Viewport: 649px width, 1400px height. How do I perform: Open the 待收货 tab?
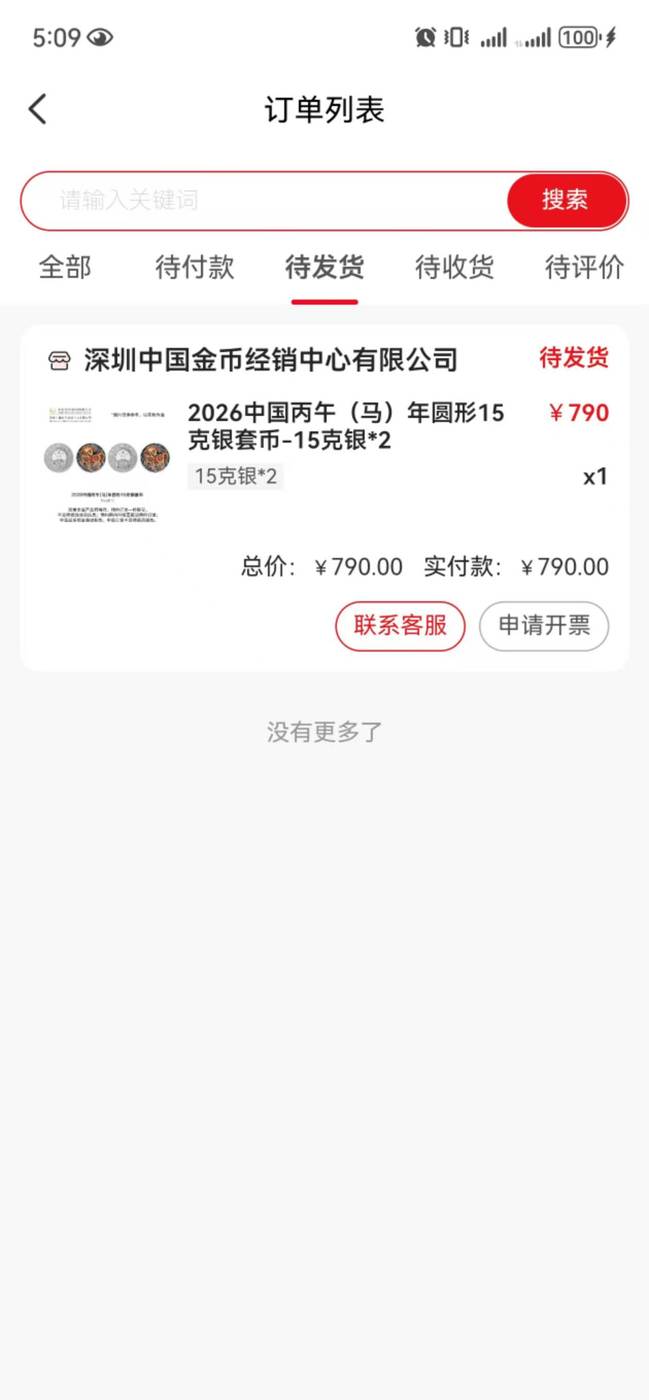coord(454,267)
